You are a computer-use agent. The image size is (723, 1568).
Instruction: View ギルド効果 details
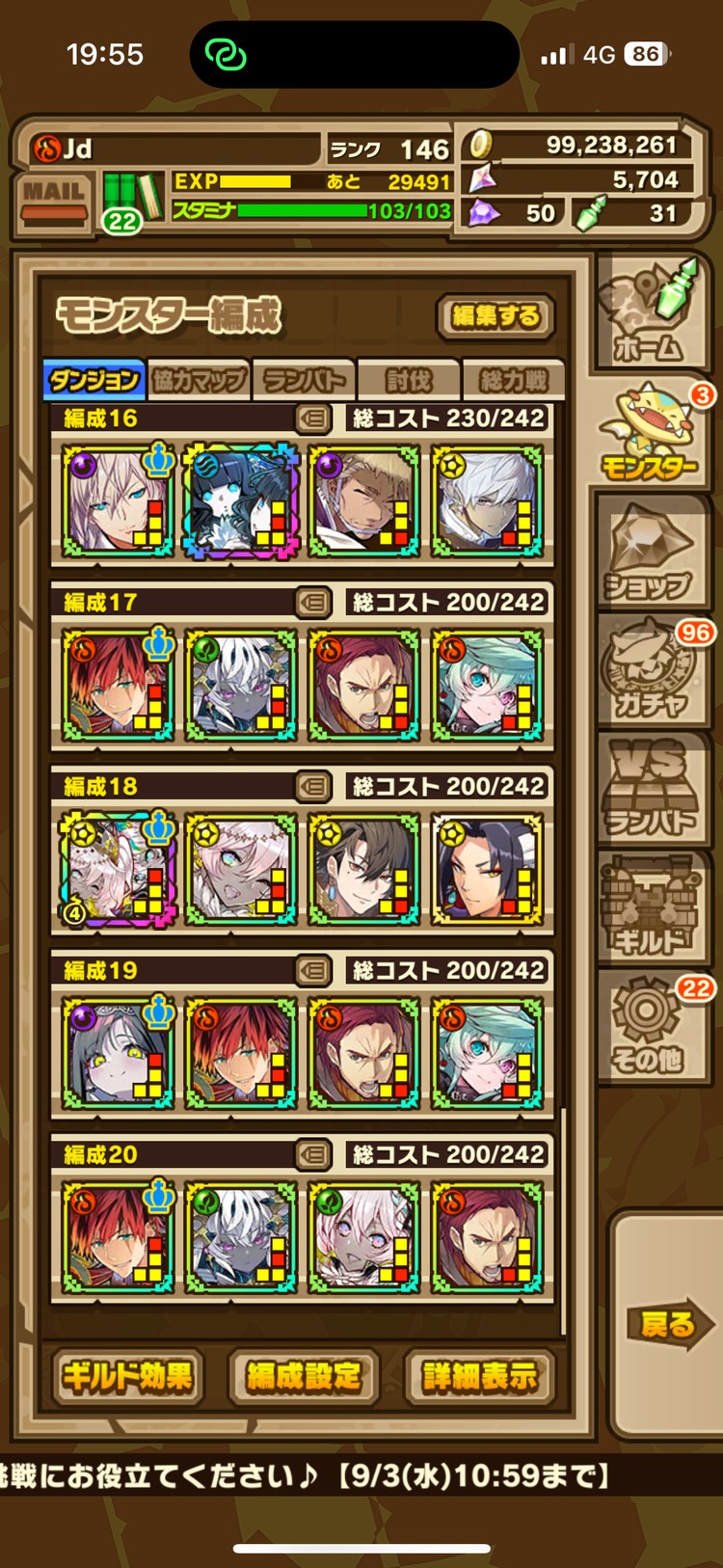click(x=127, y=1376)
